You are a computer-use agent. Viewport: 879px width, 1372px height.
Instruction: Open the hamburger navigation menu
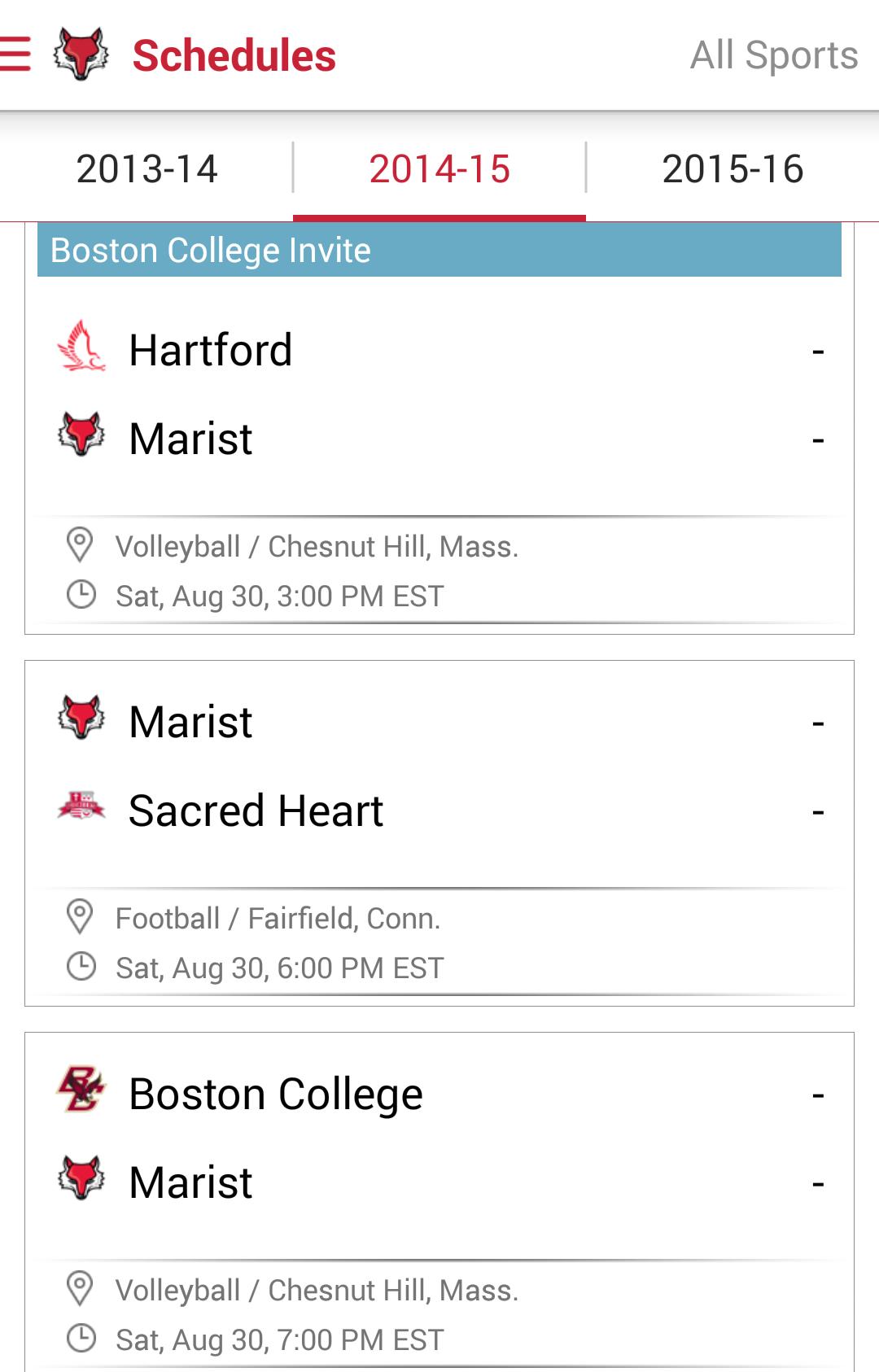(15, 55)
